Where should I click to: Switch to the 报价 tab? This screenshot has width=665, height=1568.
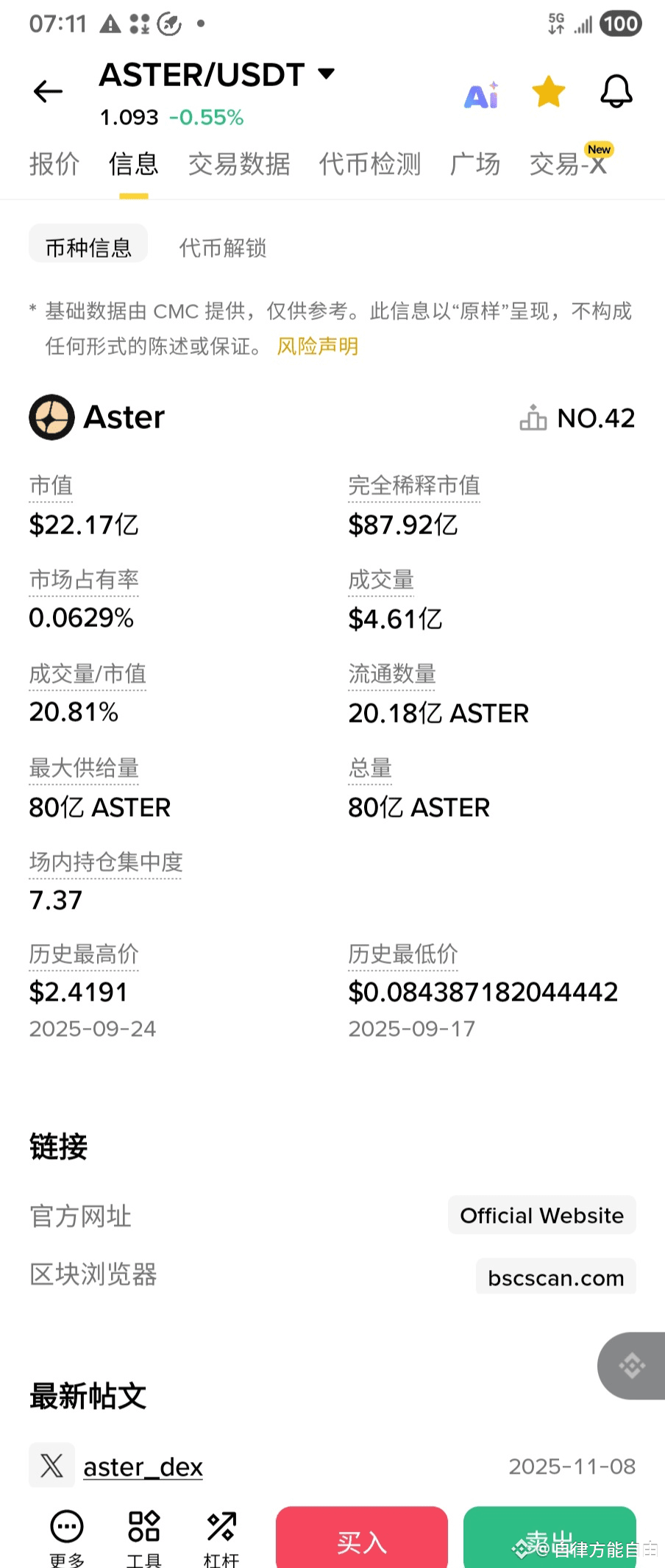54,163
